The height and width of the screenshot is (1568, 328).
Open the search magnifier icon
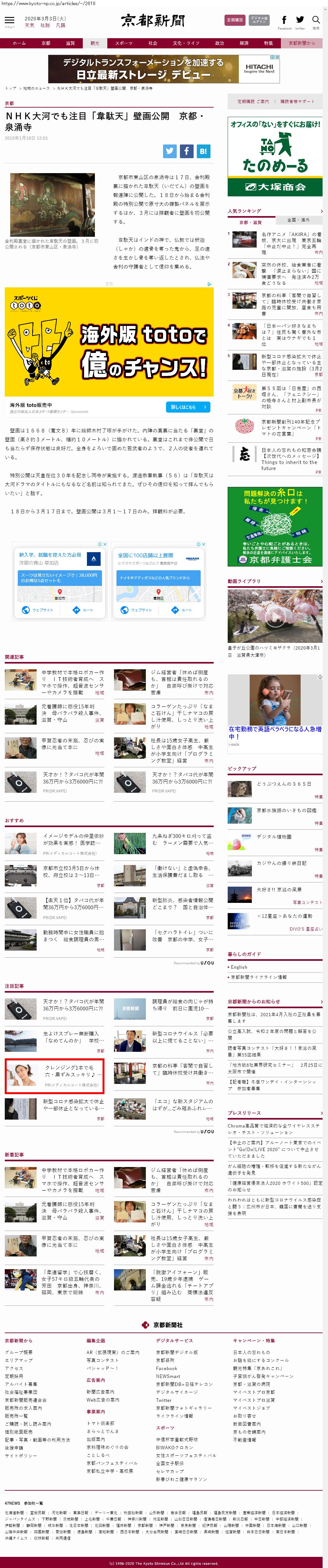(315, 20)
